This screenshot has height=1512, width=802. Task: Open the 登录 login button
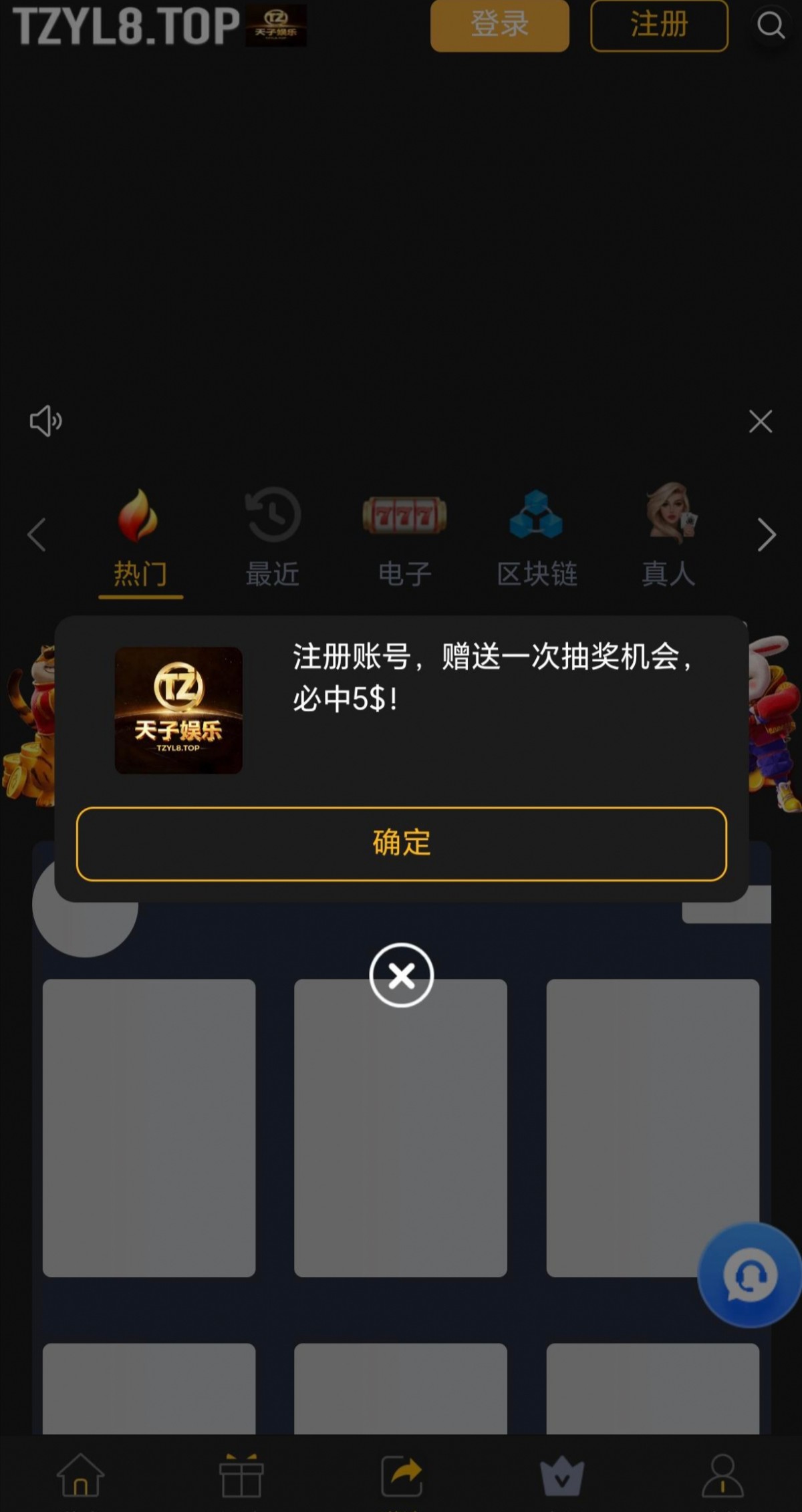pos(499,25)
